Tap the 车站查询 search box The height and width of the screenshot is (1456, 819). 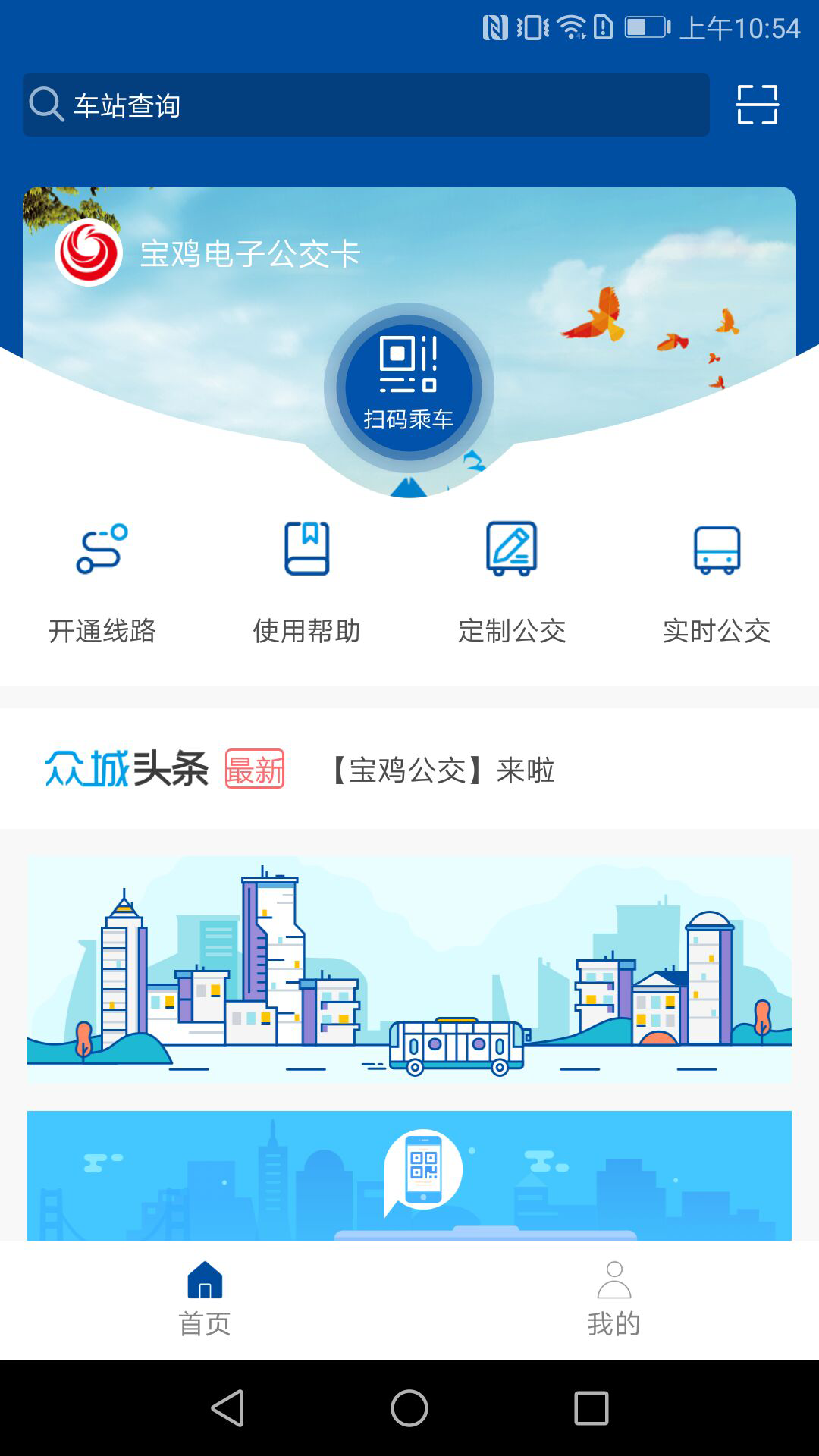click(366, 105)
